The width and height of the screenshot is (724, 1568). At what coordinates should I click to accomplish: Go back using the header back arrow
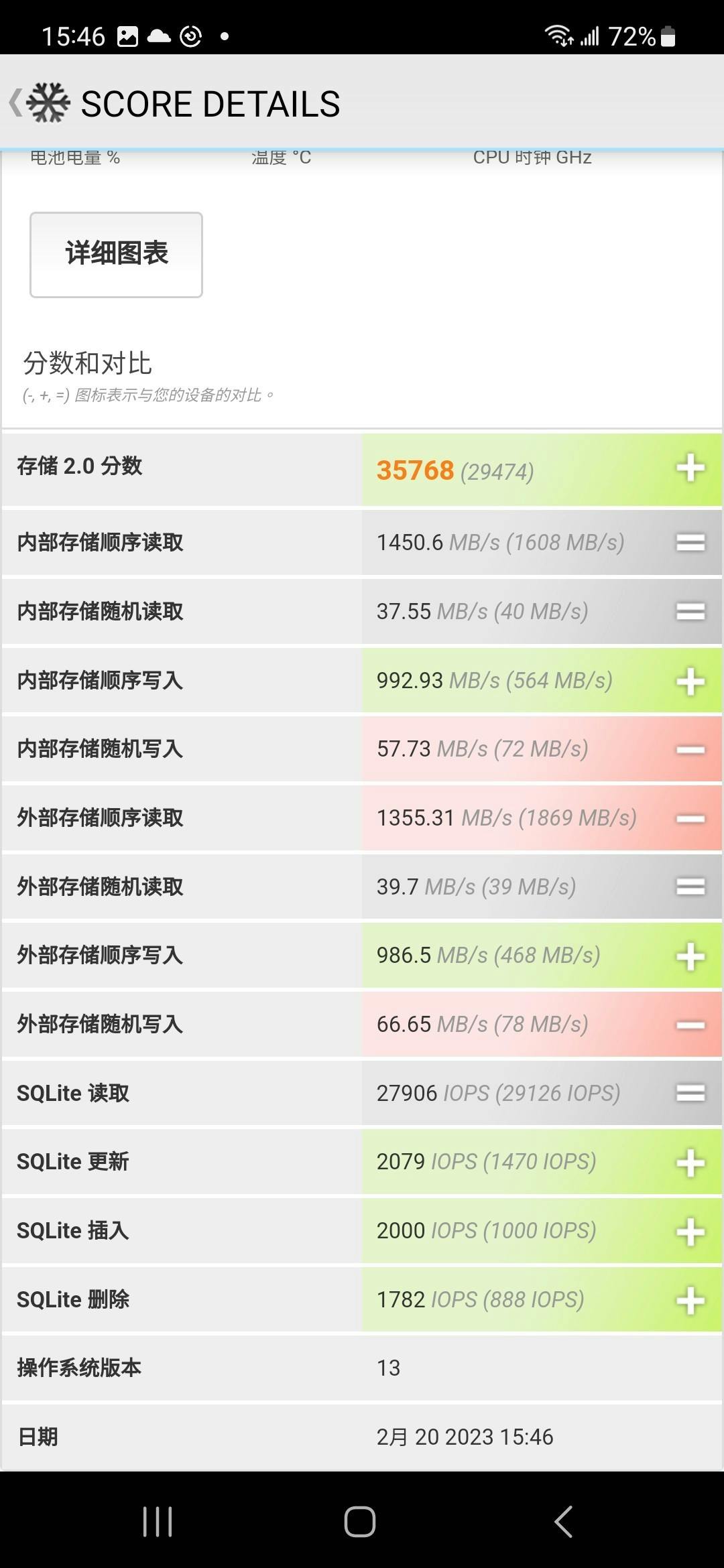coord(15,103)
